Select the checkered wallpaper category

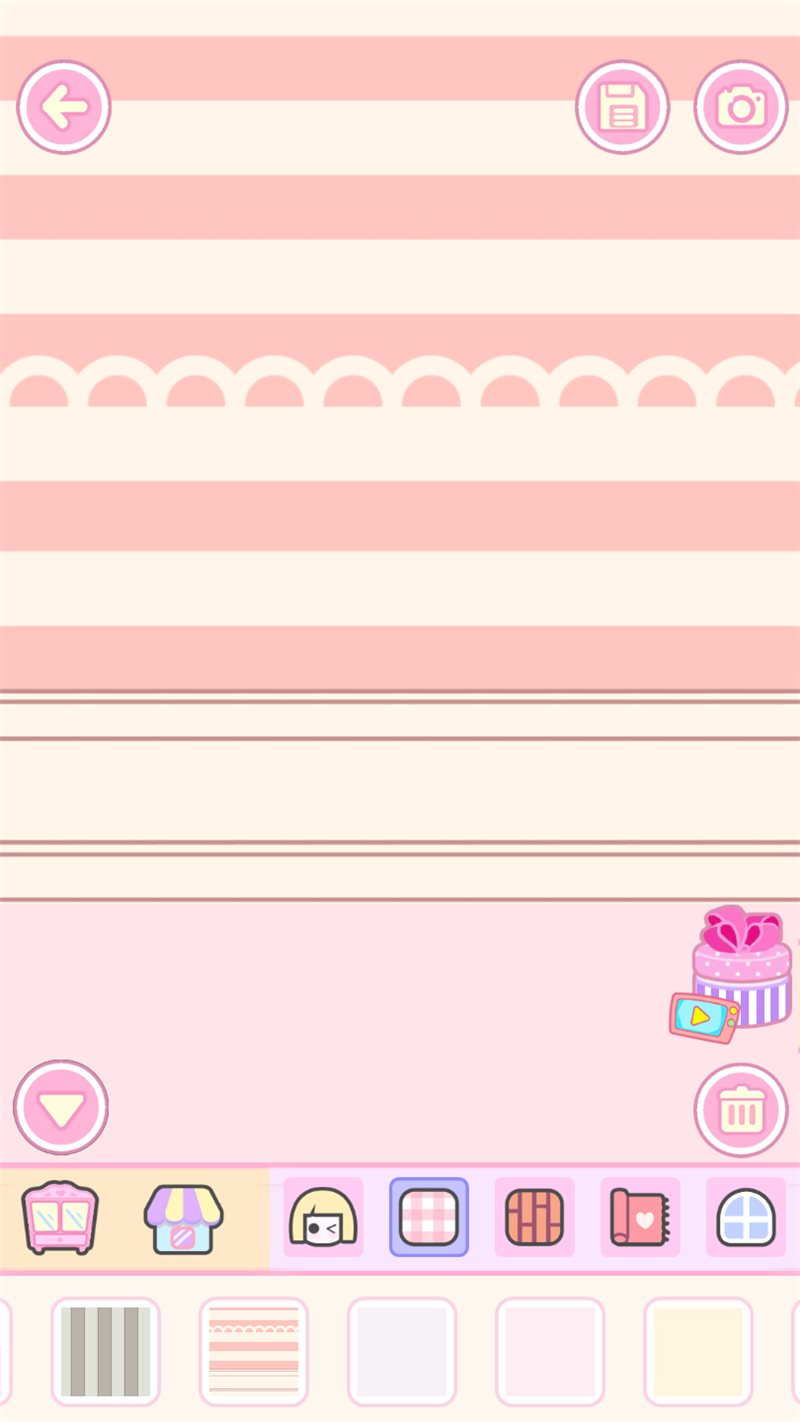click(x=429, y=1217)
